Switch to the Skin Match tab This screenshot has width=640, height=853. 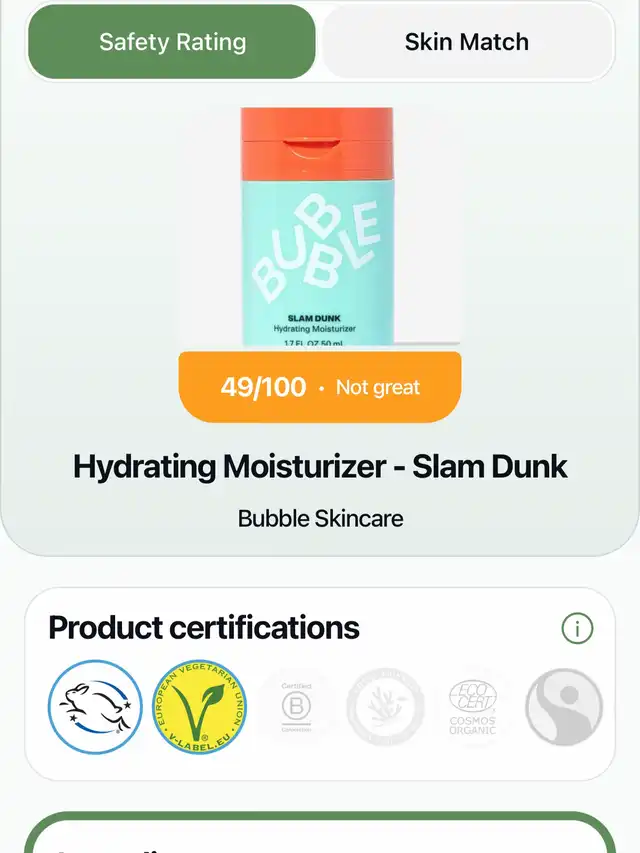tap(466, 42)
